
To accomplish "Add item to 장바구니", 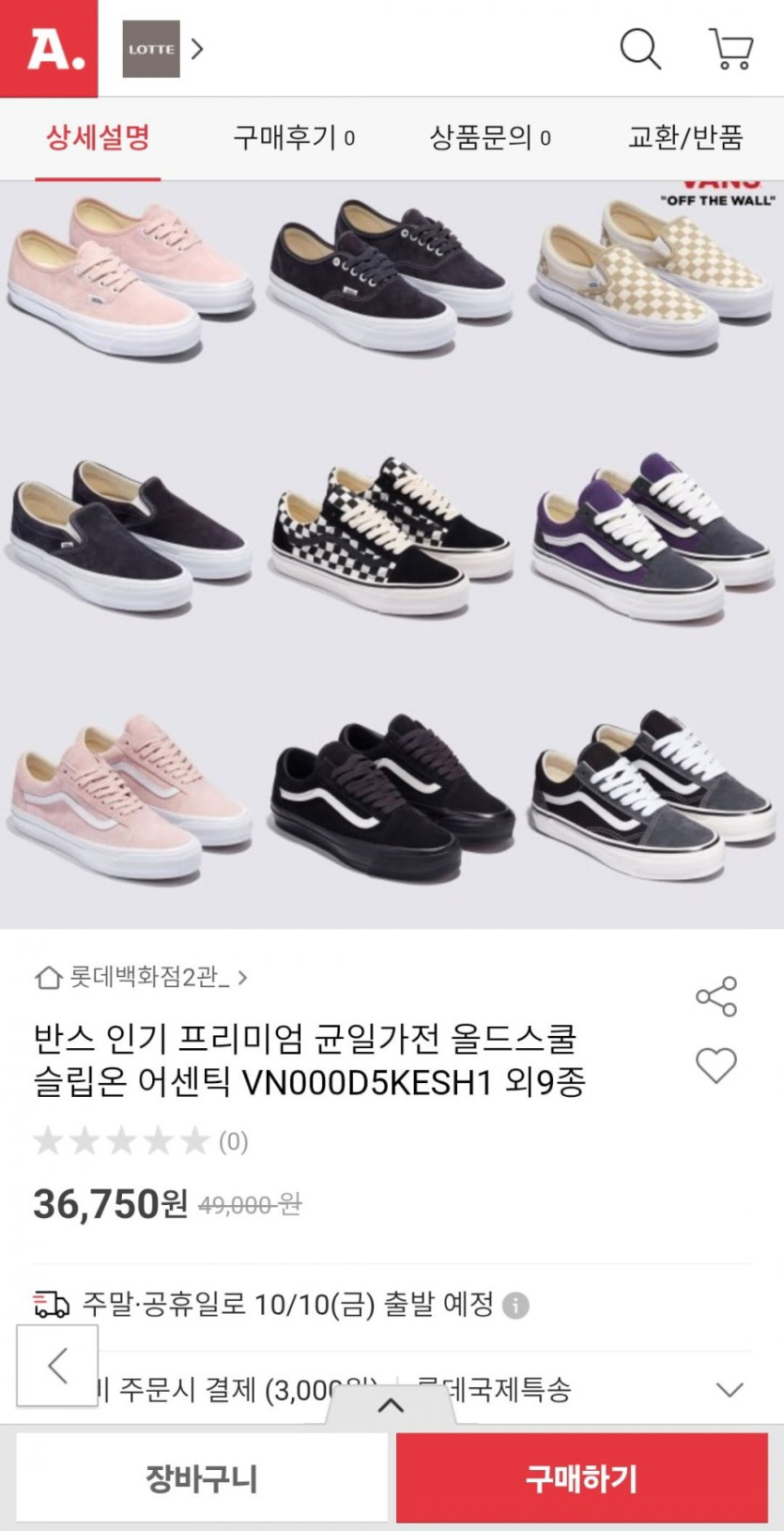I will (202, 1478).
